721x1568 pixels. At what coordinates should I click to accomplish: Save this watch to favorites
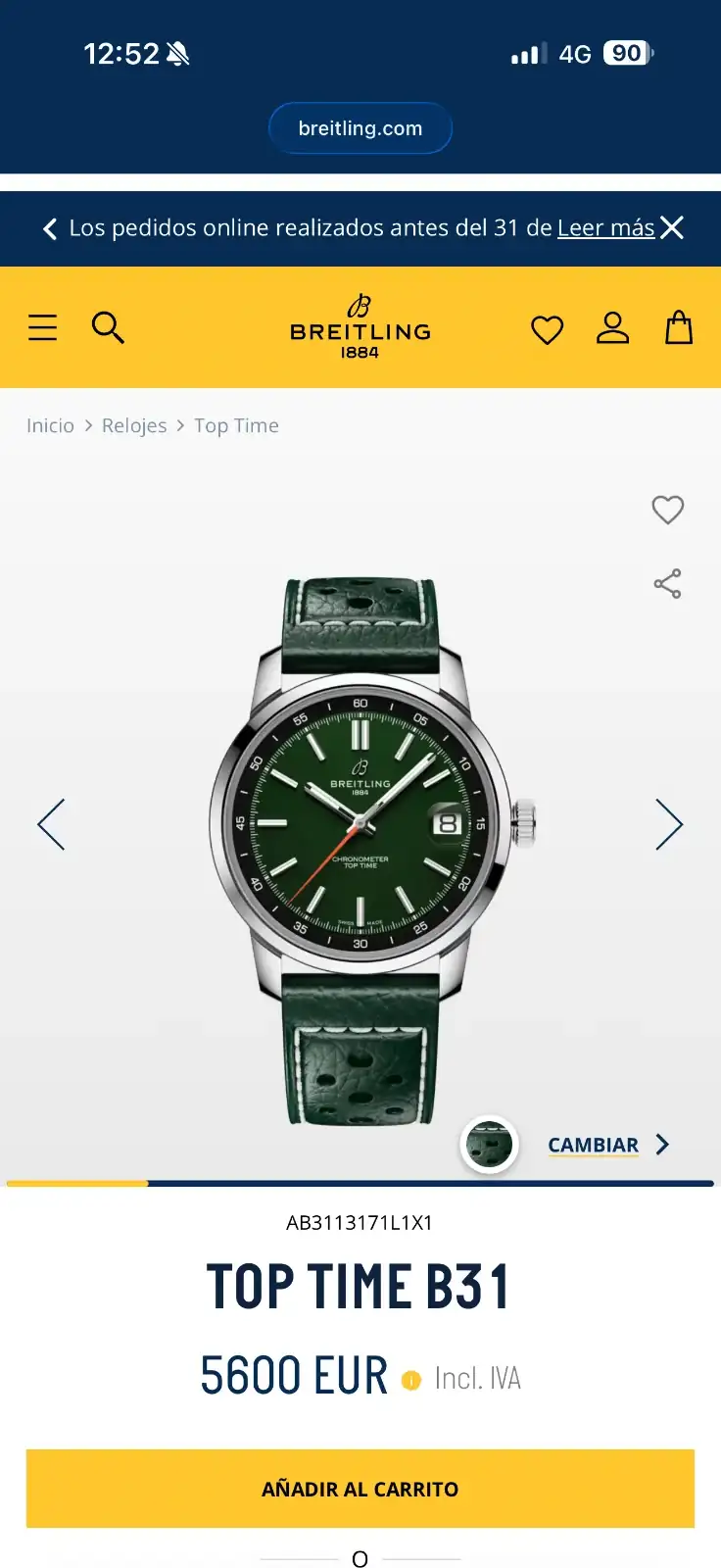(668, 510)
